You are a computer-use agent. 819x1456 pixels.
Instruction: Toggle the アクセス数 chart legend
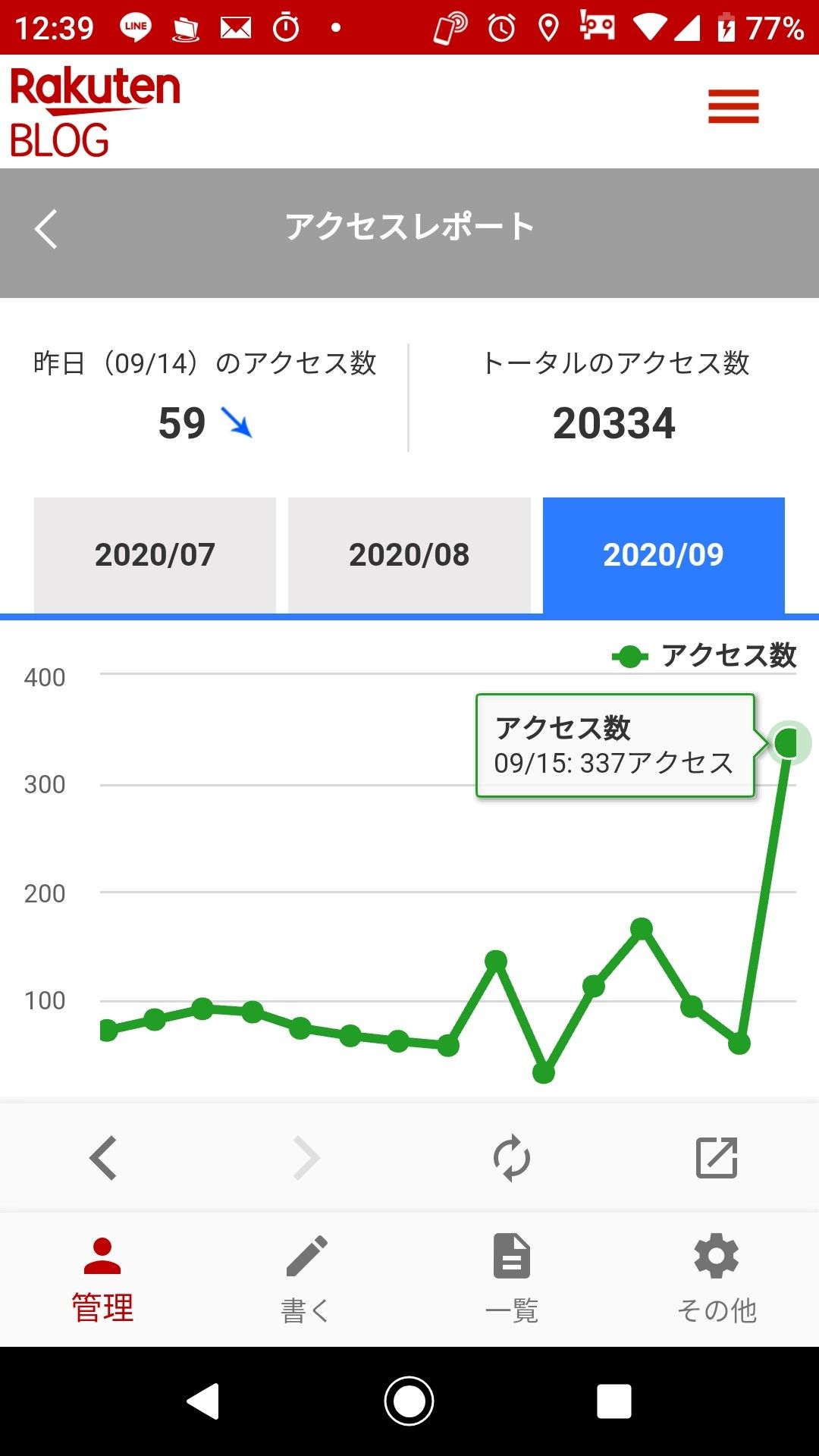705,656
